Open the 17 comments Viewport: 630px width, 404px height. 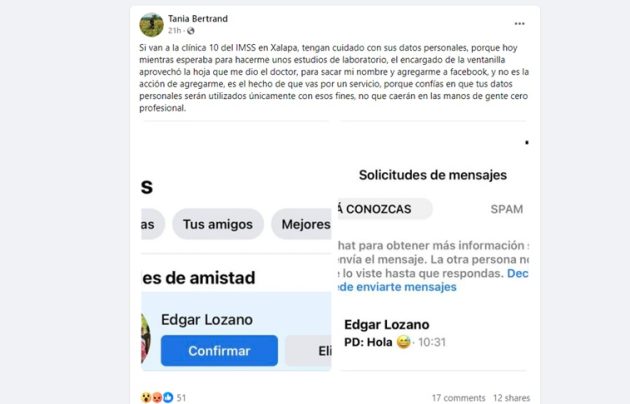pos(456,397)
